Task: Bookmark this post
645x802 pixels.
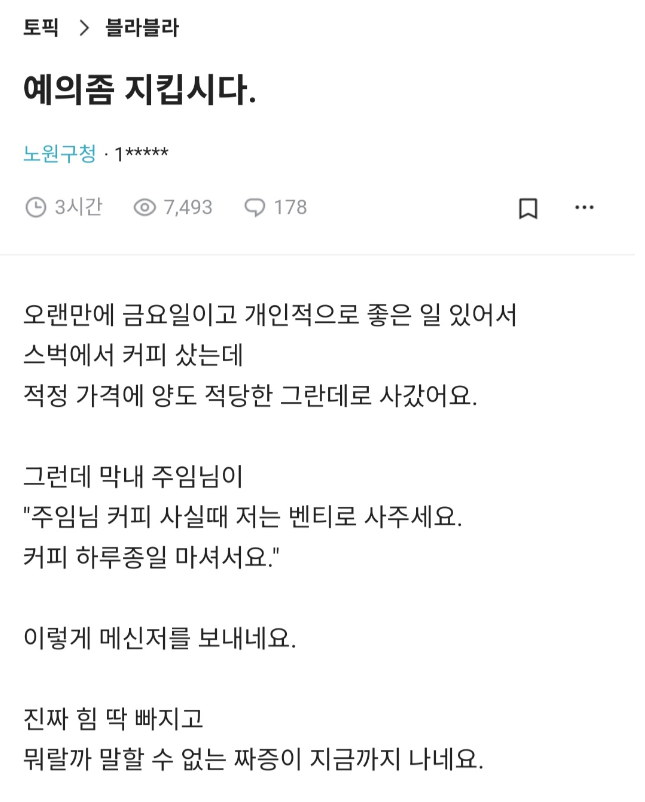Action: [x=528, y=208]
